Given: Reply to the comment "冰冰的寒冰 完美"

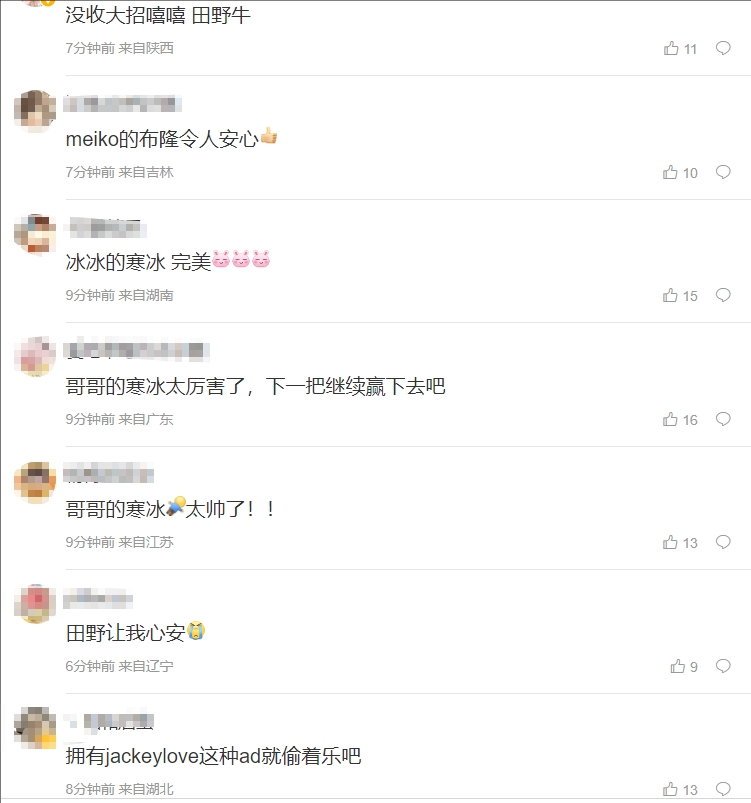Looking at the screenshot, I should pyautogui.click(x=723, y=295).
